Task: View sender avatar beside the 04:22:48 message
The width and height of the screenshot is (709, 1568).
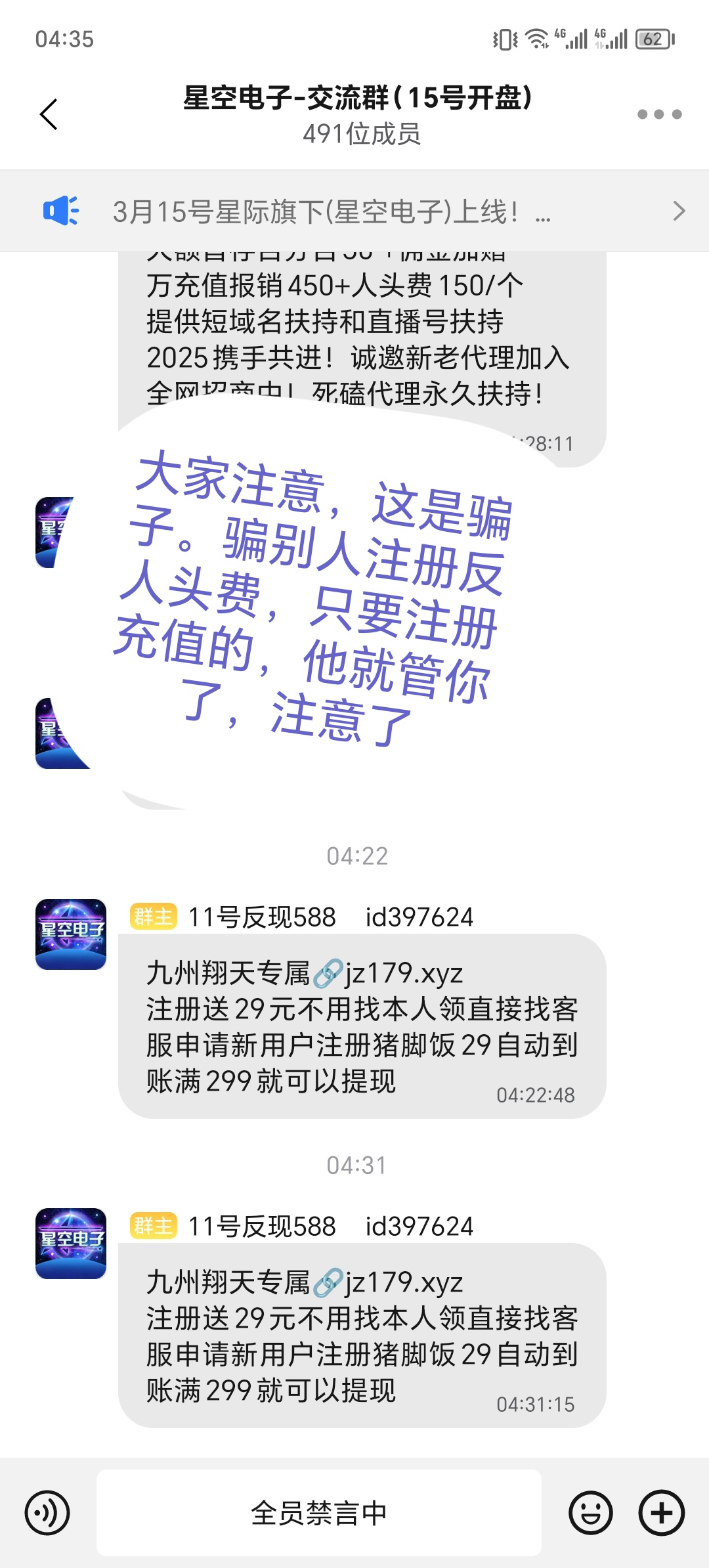Action: pos(71,934)
